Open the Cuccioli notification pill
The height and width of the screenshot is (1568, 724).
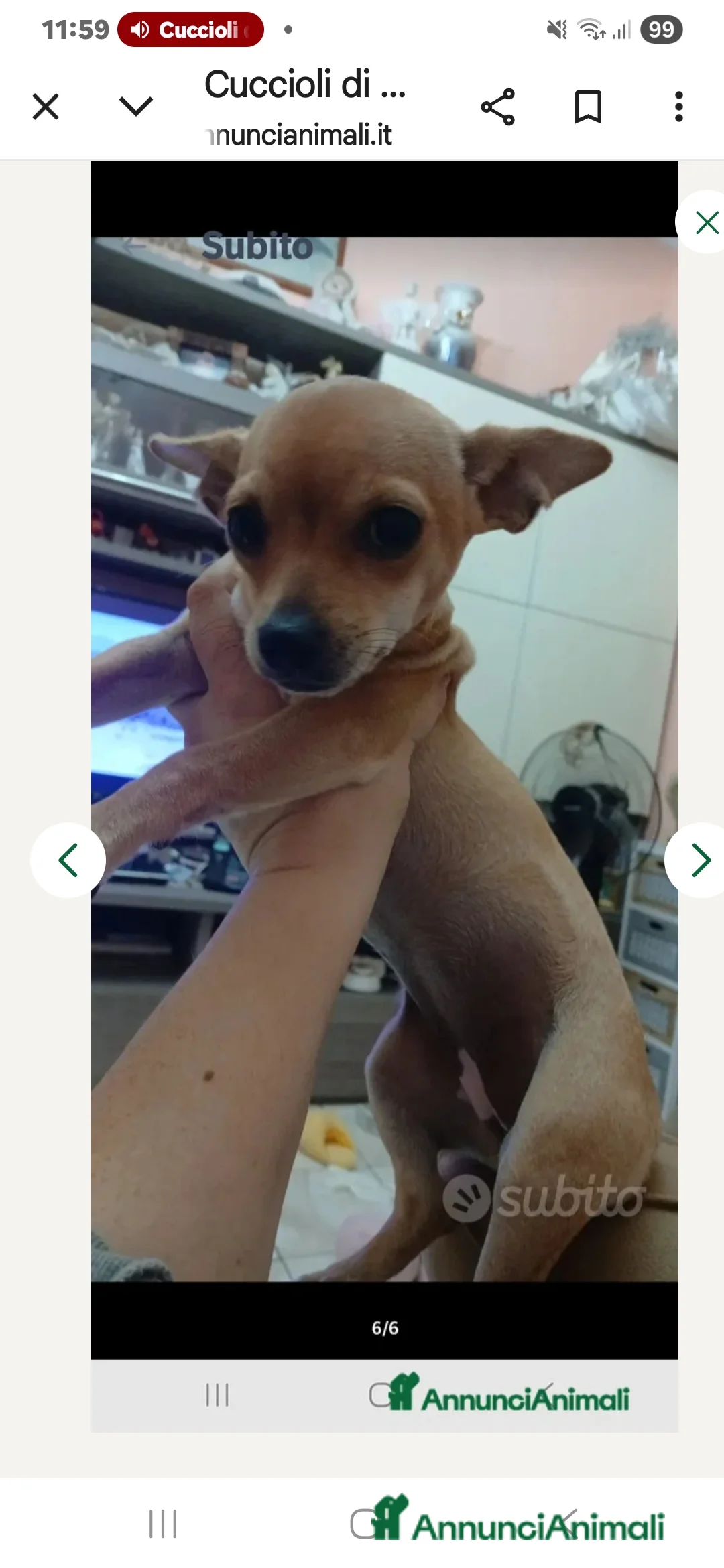[190, 29]
